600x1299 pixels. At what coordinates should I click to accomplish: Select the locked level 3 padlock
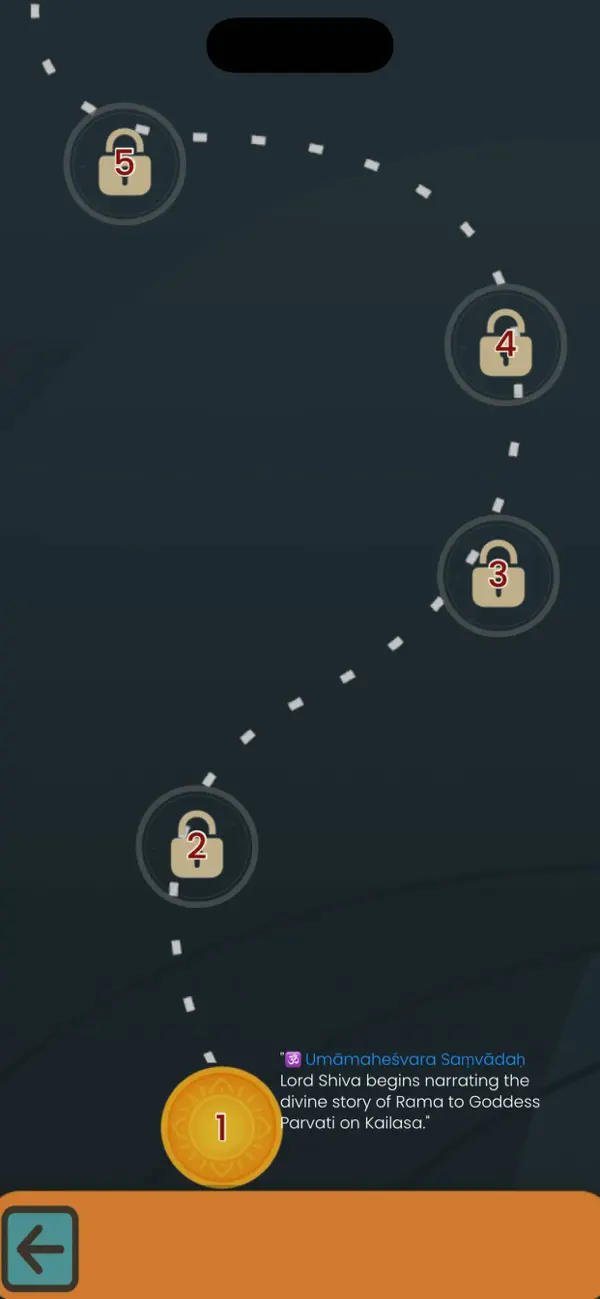[x=498, y=575]
